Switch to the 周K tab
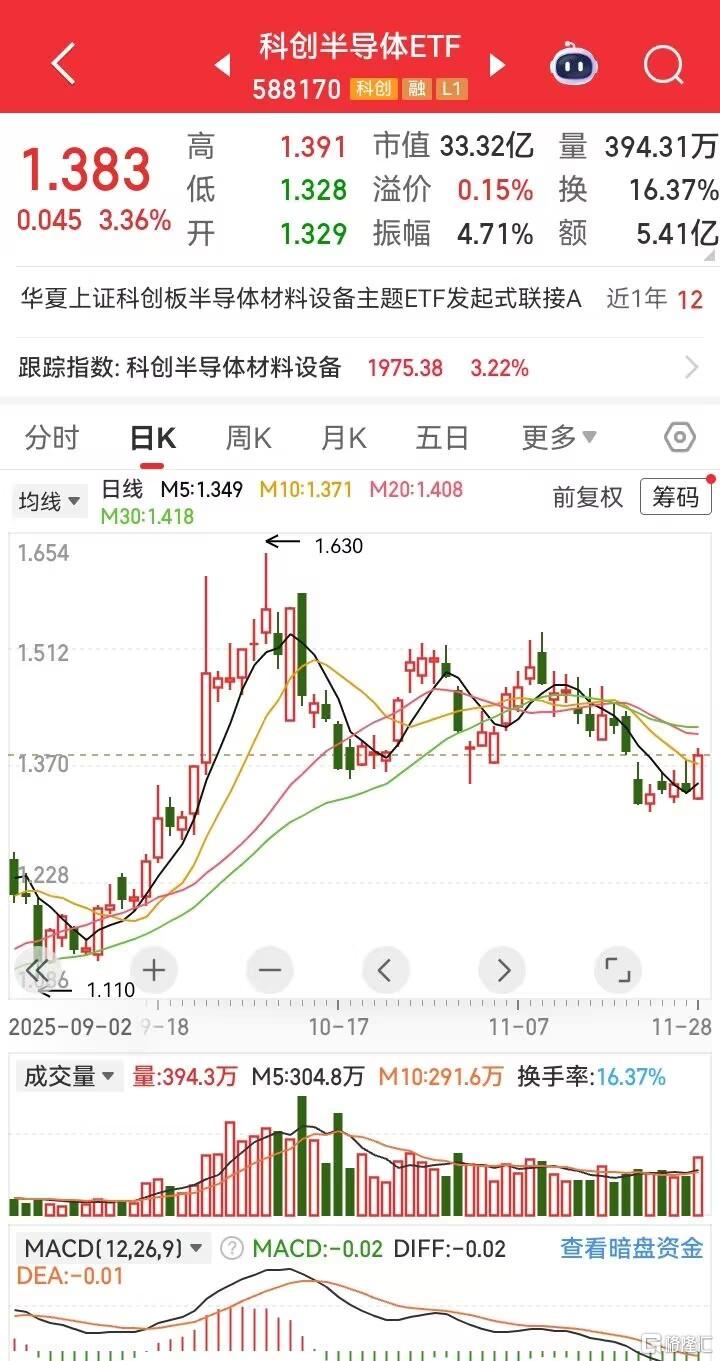The image size is (720, 1361). 248,438
